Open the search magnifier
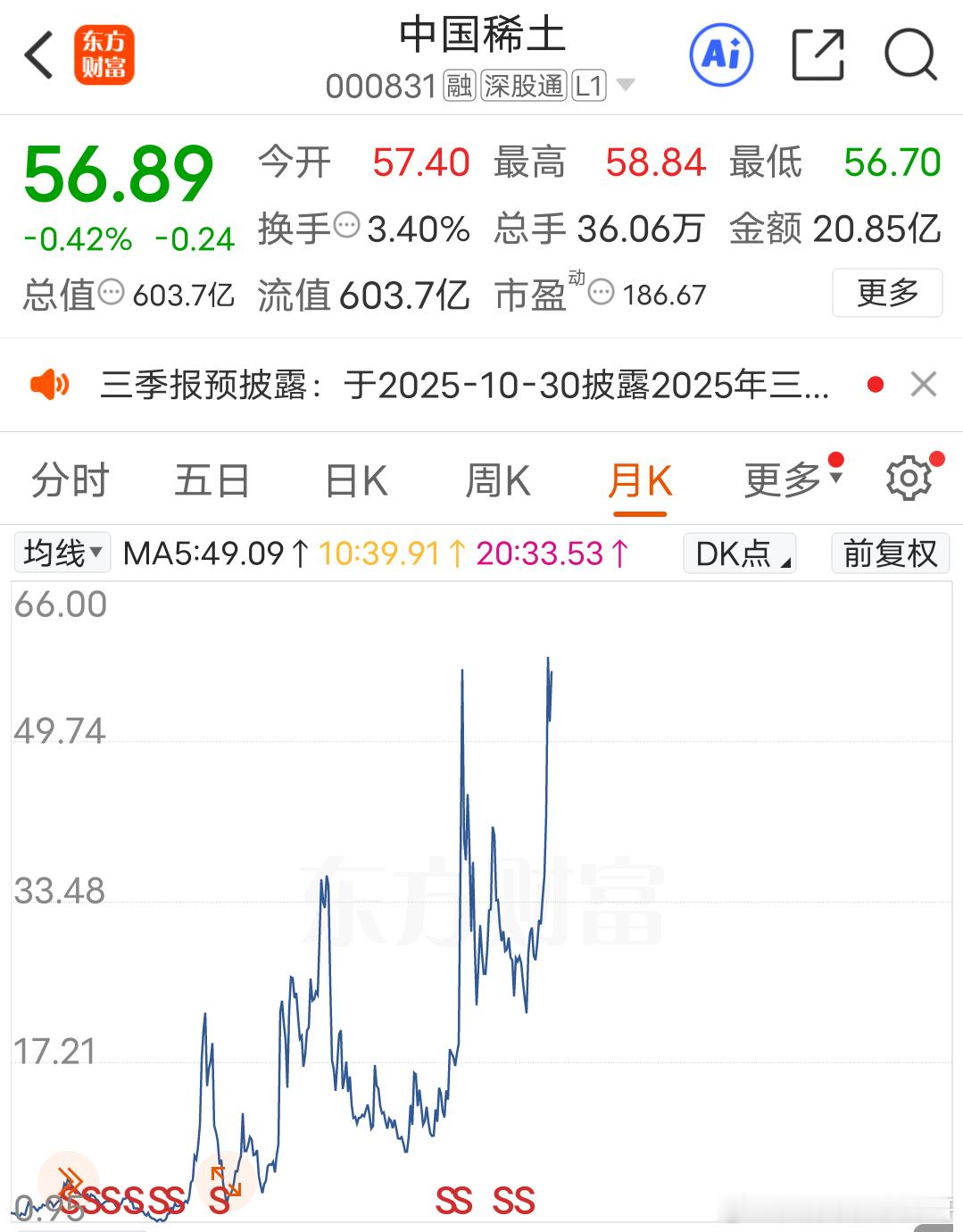 pos(909,55)
